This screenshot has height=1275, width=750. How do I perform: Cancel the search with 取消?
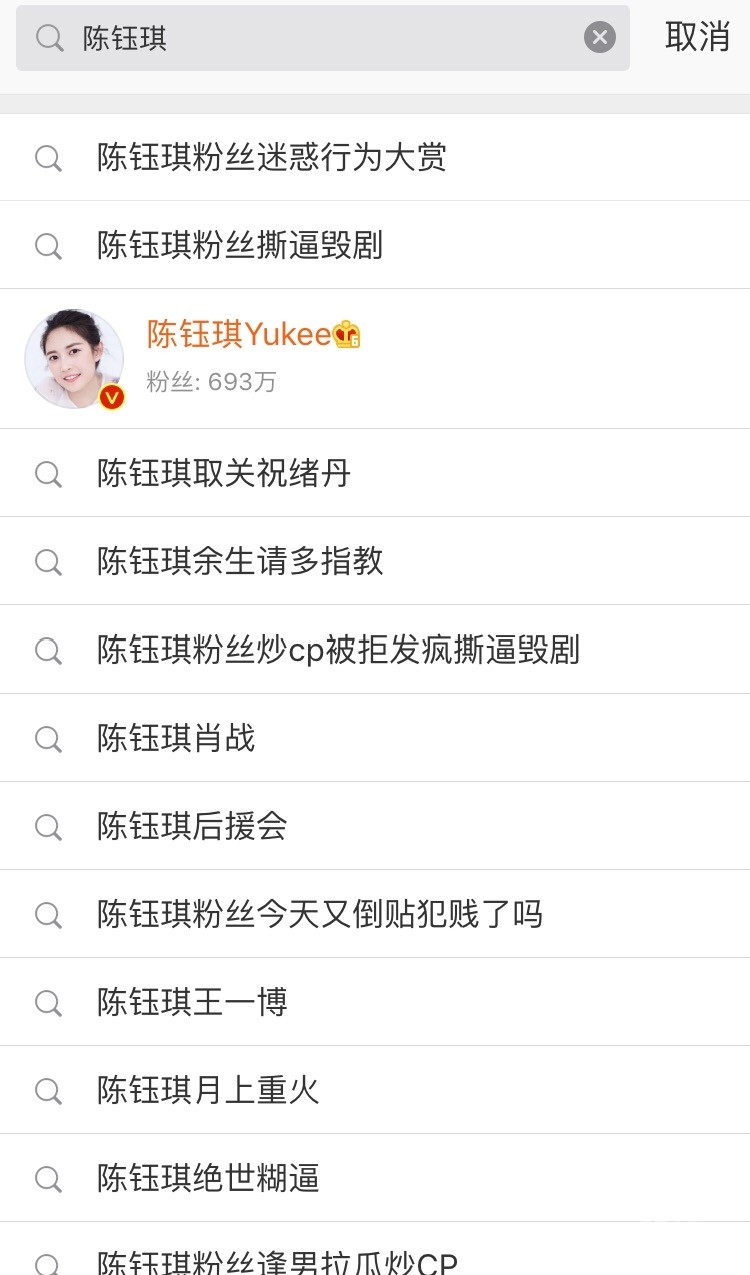click(697, 37)
